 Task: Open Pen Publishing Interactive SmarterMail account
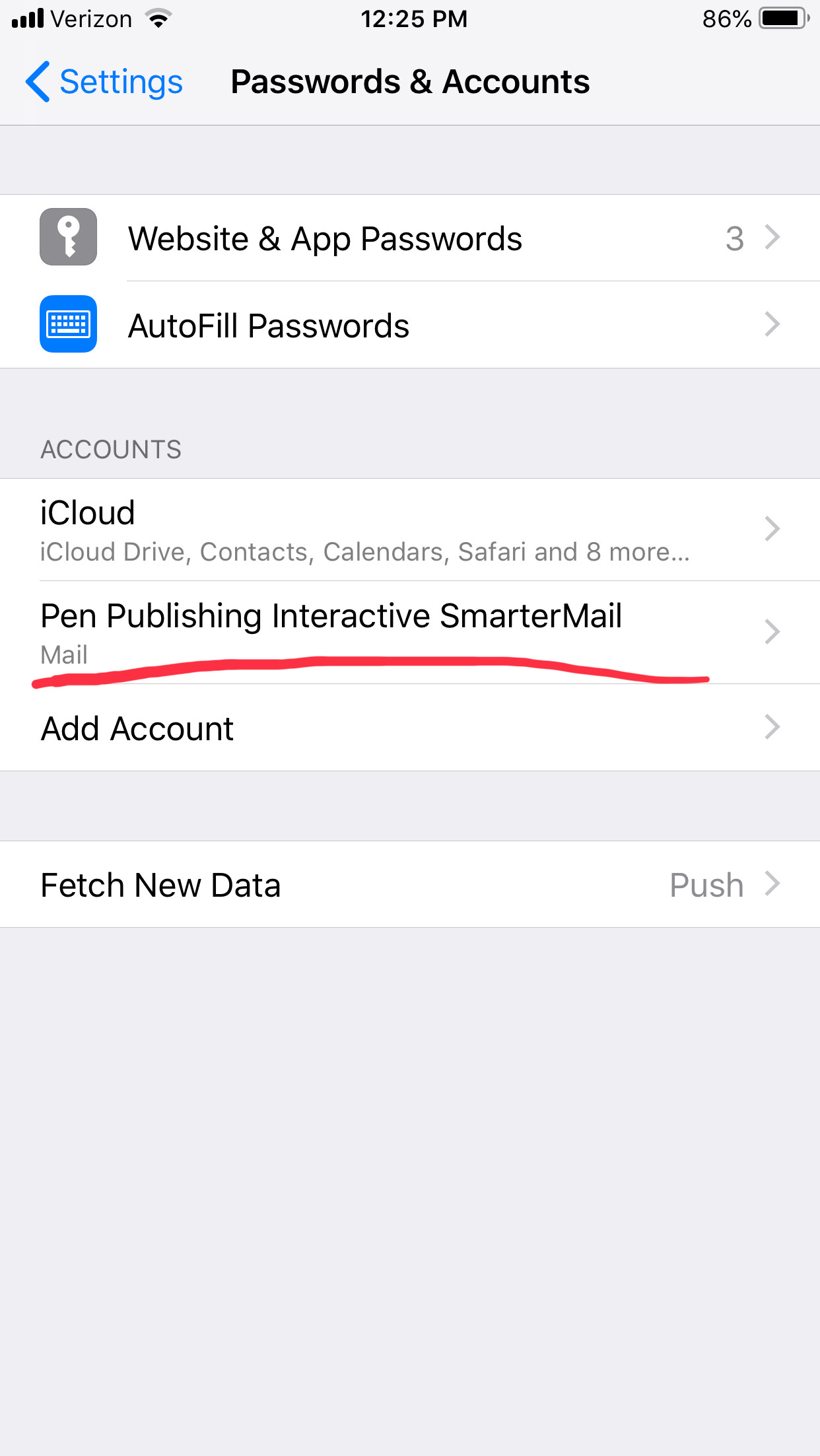pyautogui.click(x=410, y=633)
